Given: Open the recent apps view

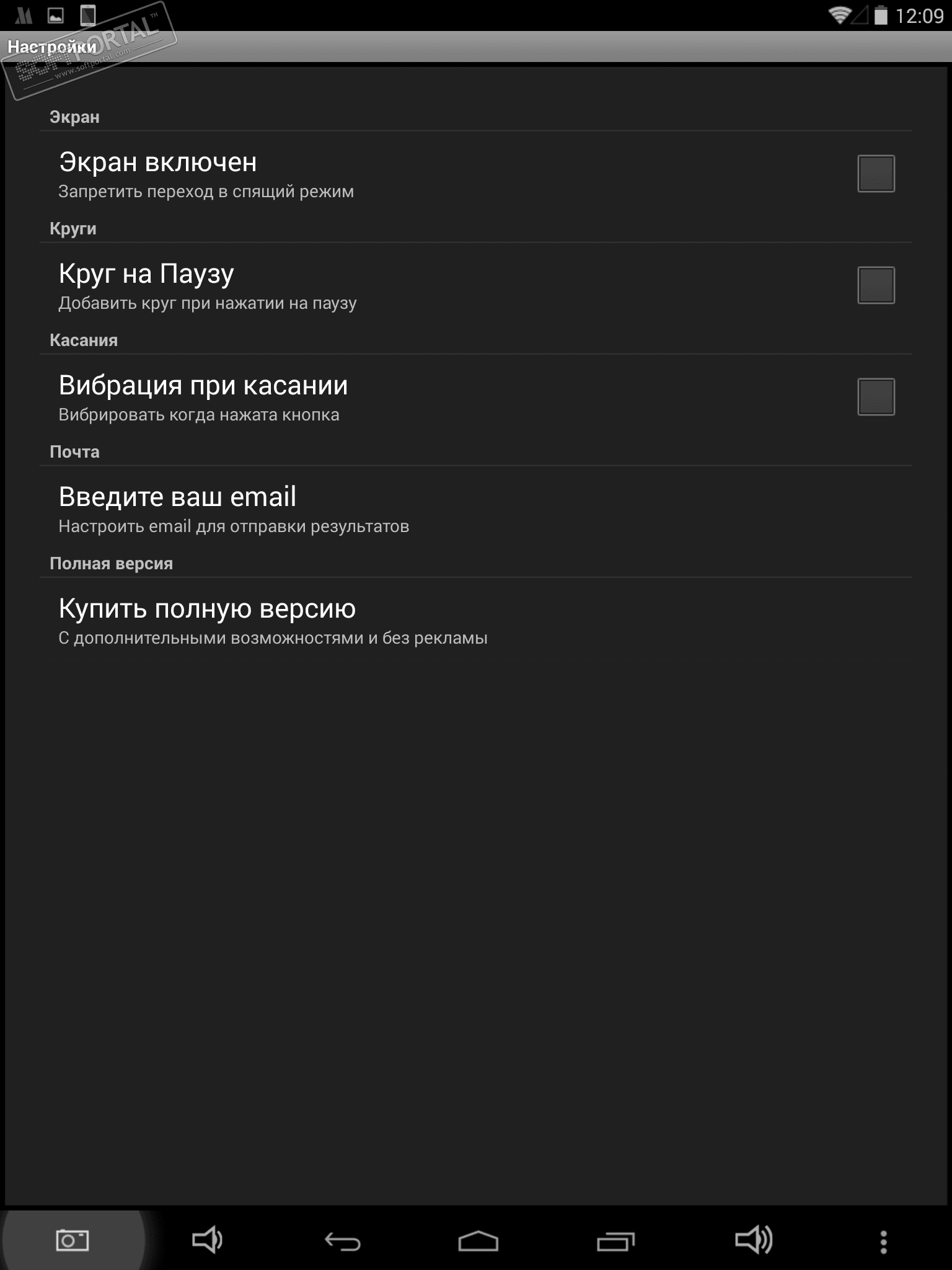Looking at the screenshot, I should (x=615, y=1241).
